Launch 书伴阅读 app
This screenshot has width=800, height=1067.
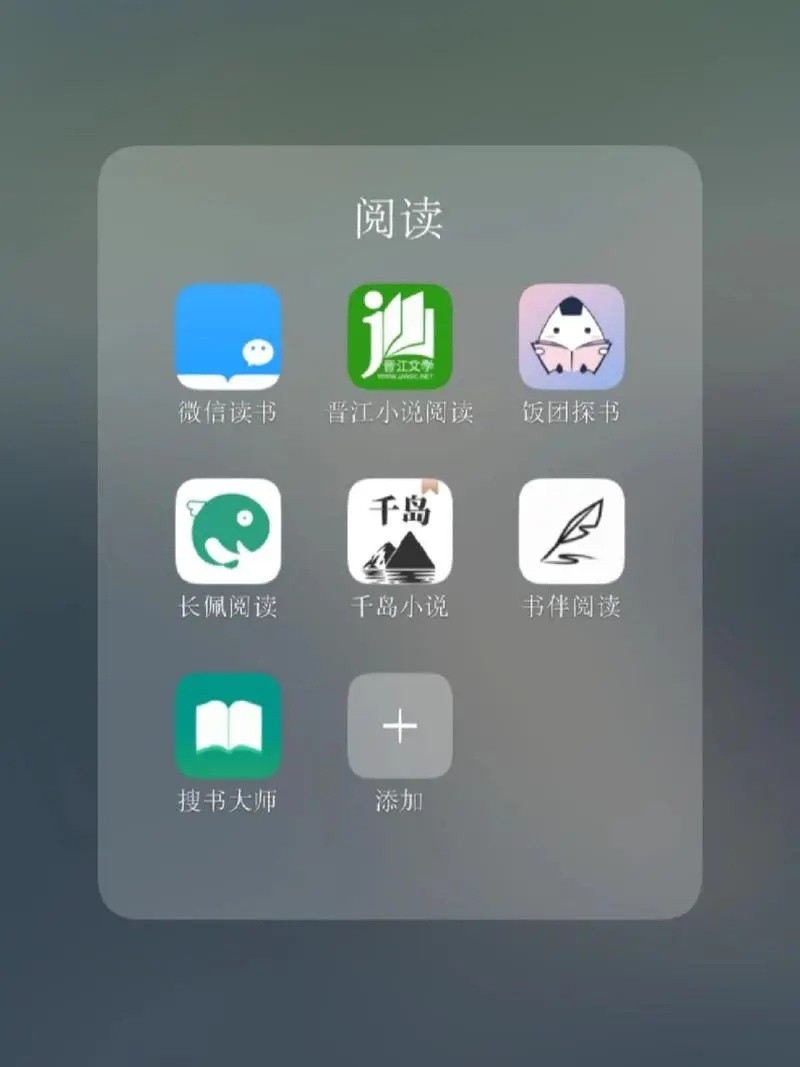(571, 531)
